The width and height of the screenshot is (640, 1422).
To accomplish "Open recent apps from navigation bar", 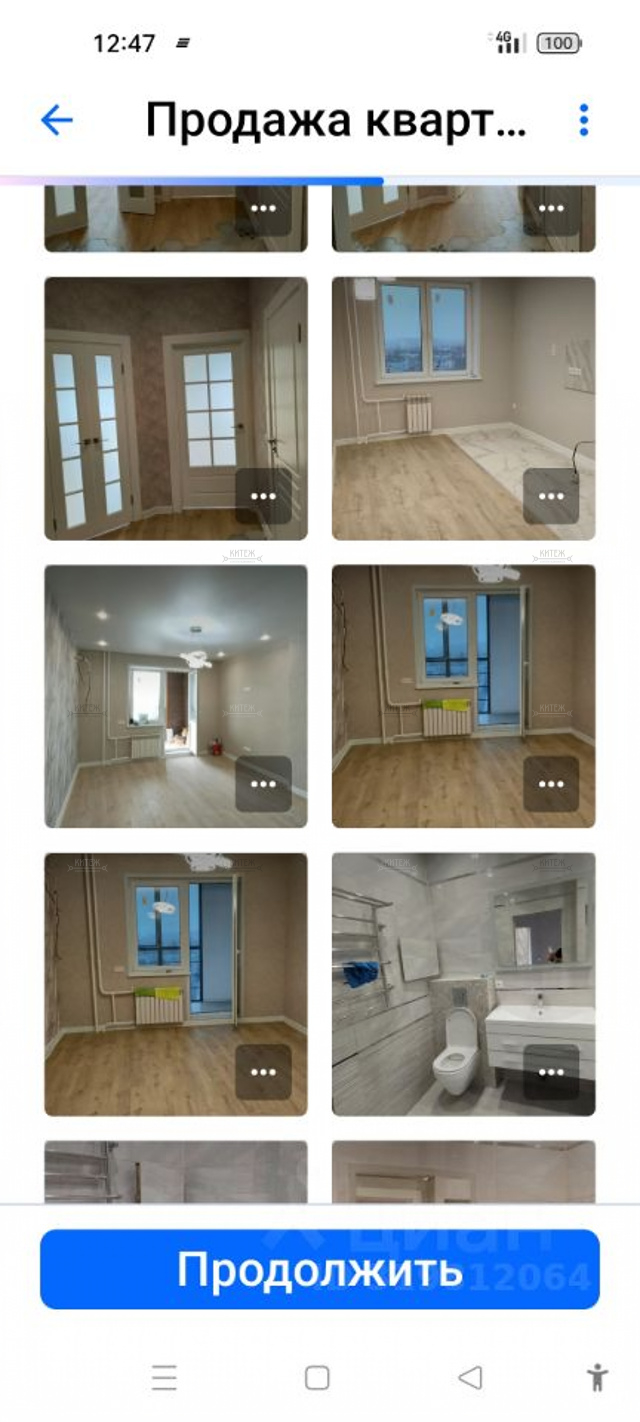I will point(165,1377).
